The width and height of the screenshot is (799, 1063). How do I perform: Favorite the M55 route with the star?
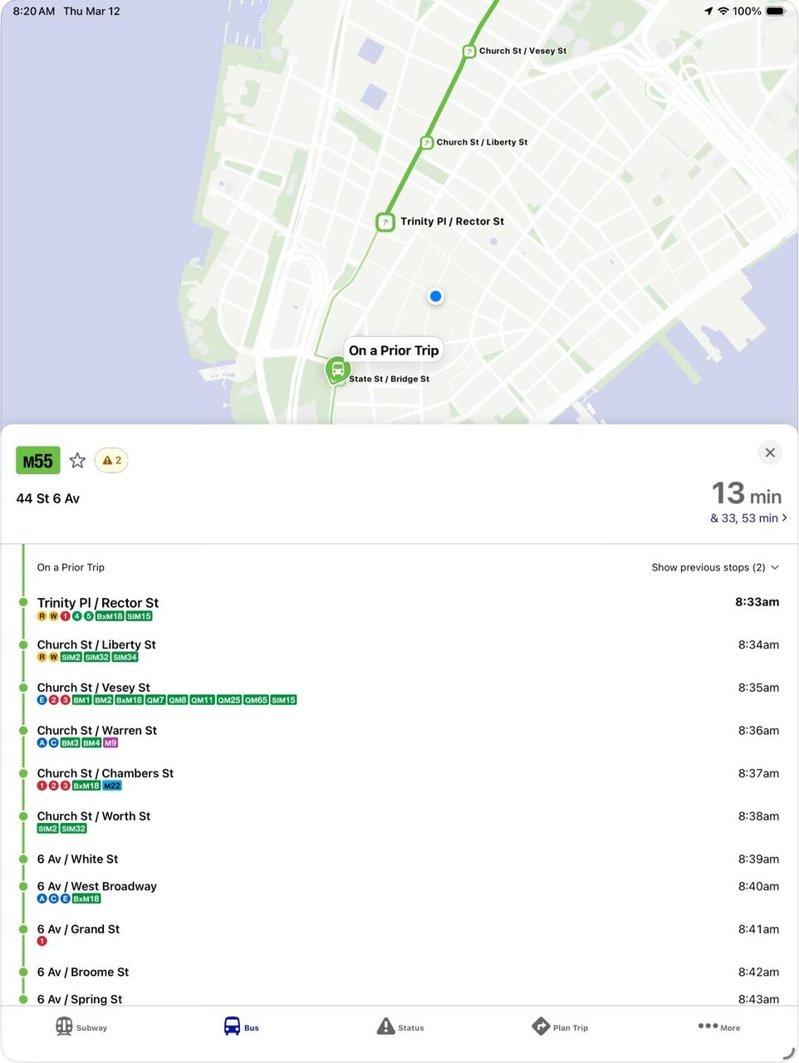pos(77,460)
